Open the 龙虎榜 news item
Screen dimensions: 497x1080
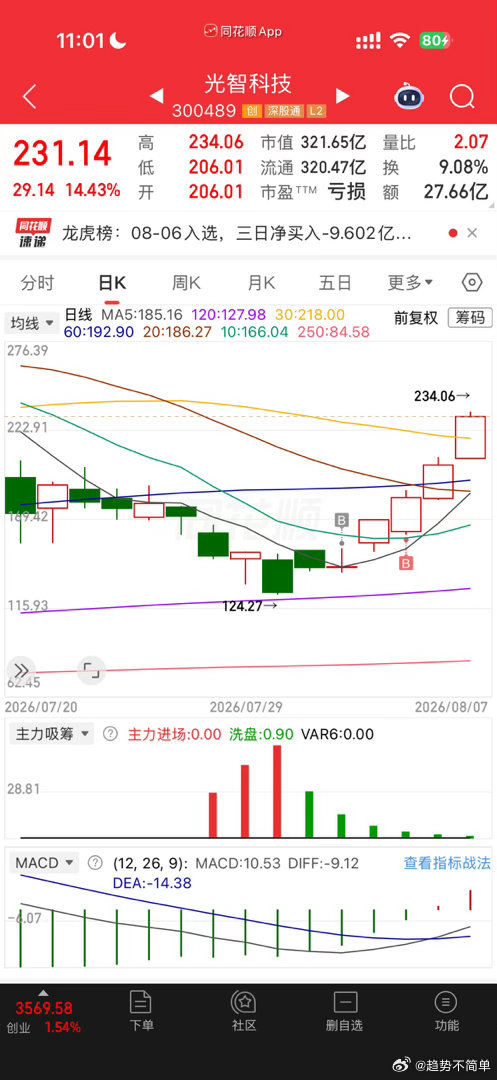click(237, 233)
